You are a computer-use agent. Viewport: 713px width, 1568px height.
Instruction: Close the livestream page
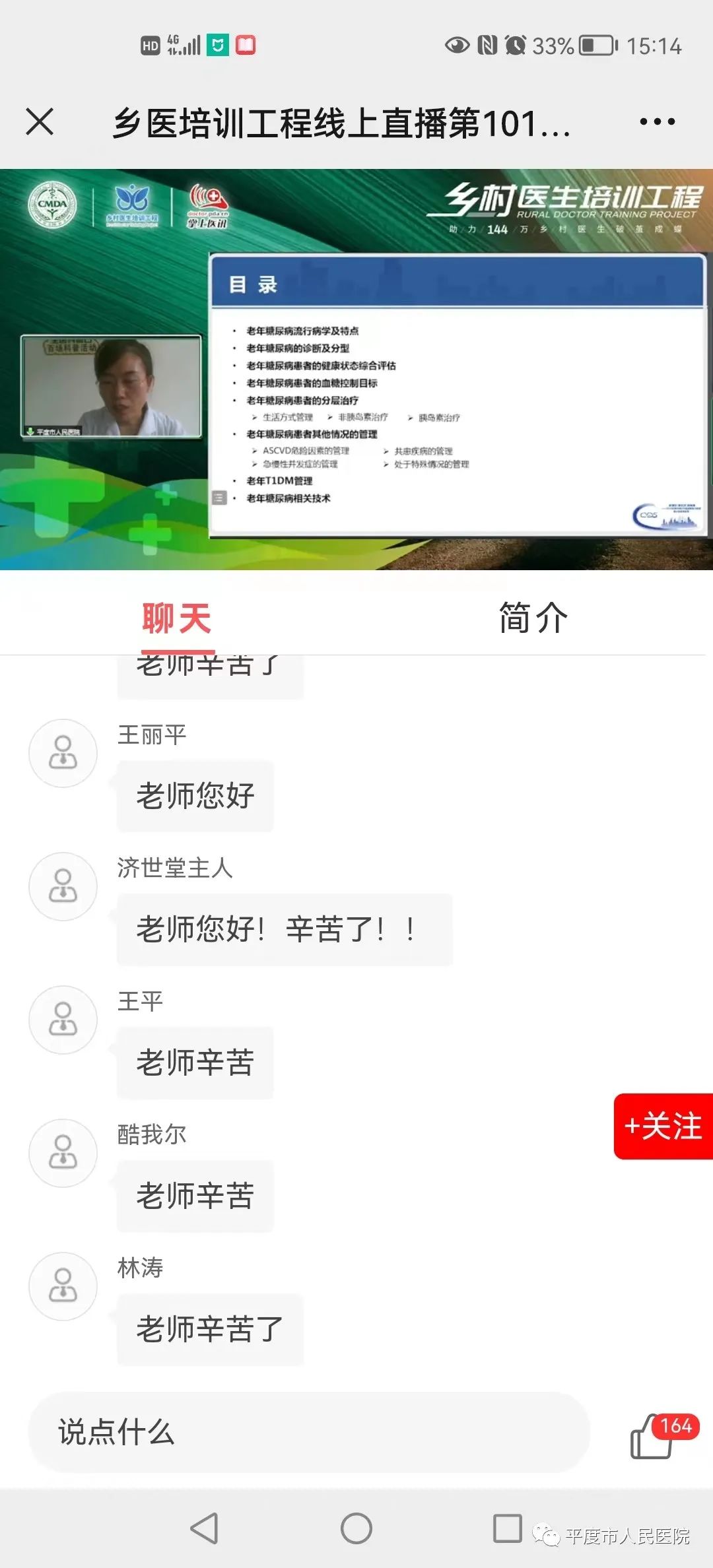click(x=40, y=122)
